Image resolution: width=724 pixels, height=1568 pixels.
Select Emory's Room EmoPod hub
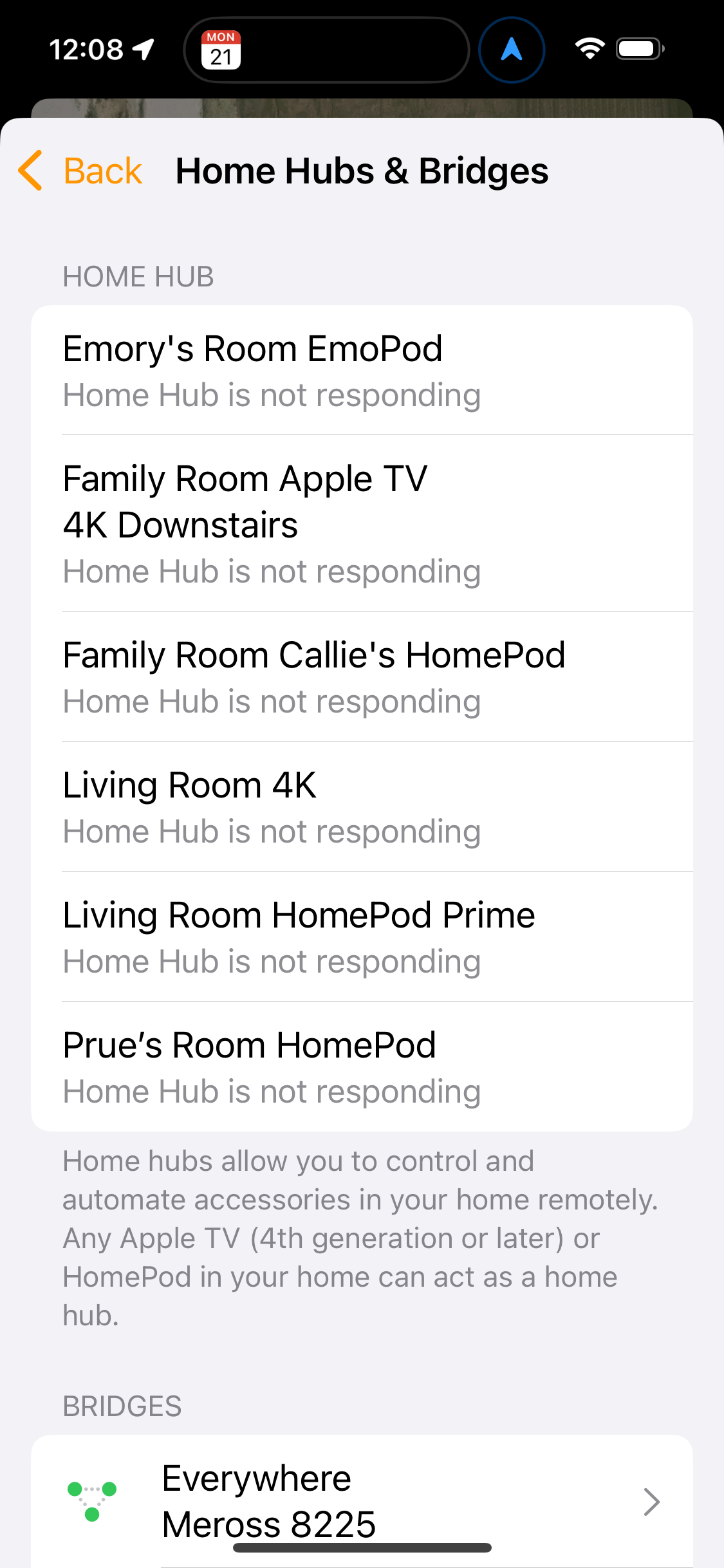(x=362, y=371)
